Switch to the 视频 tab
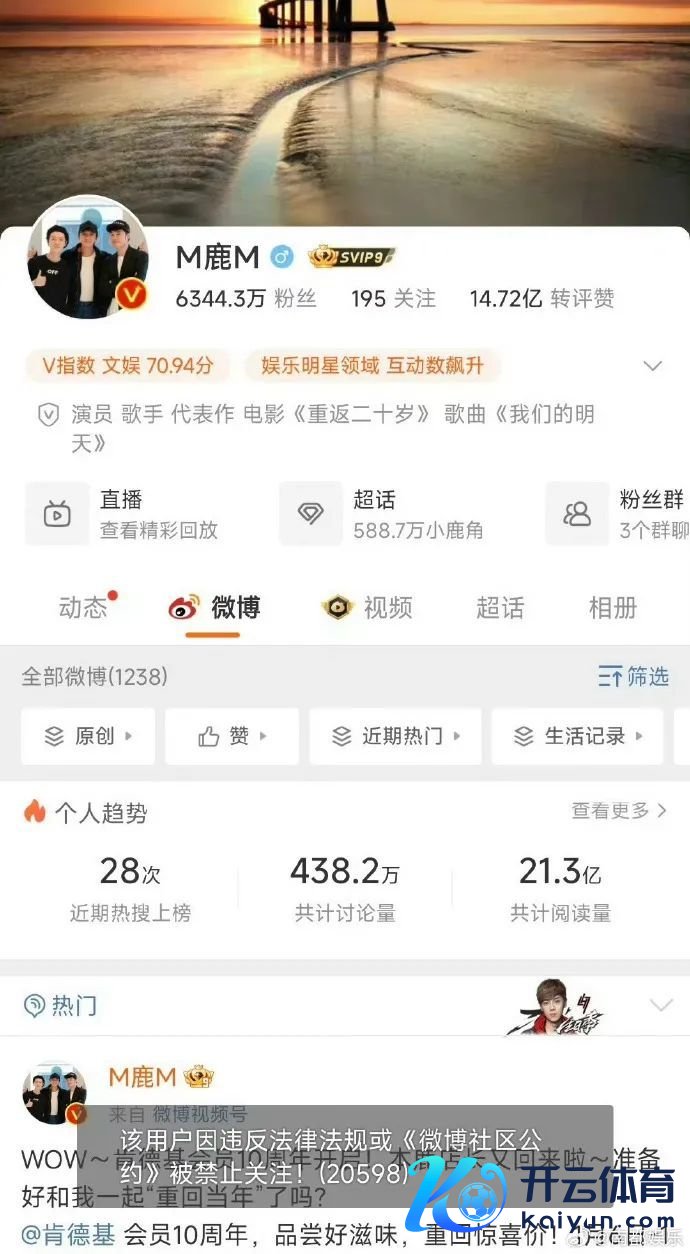 click(368, 608)
